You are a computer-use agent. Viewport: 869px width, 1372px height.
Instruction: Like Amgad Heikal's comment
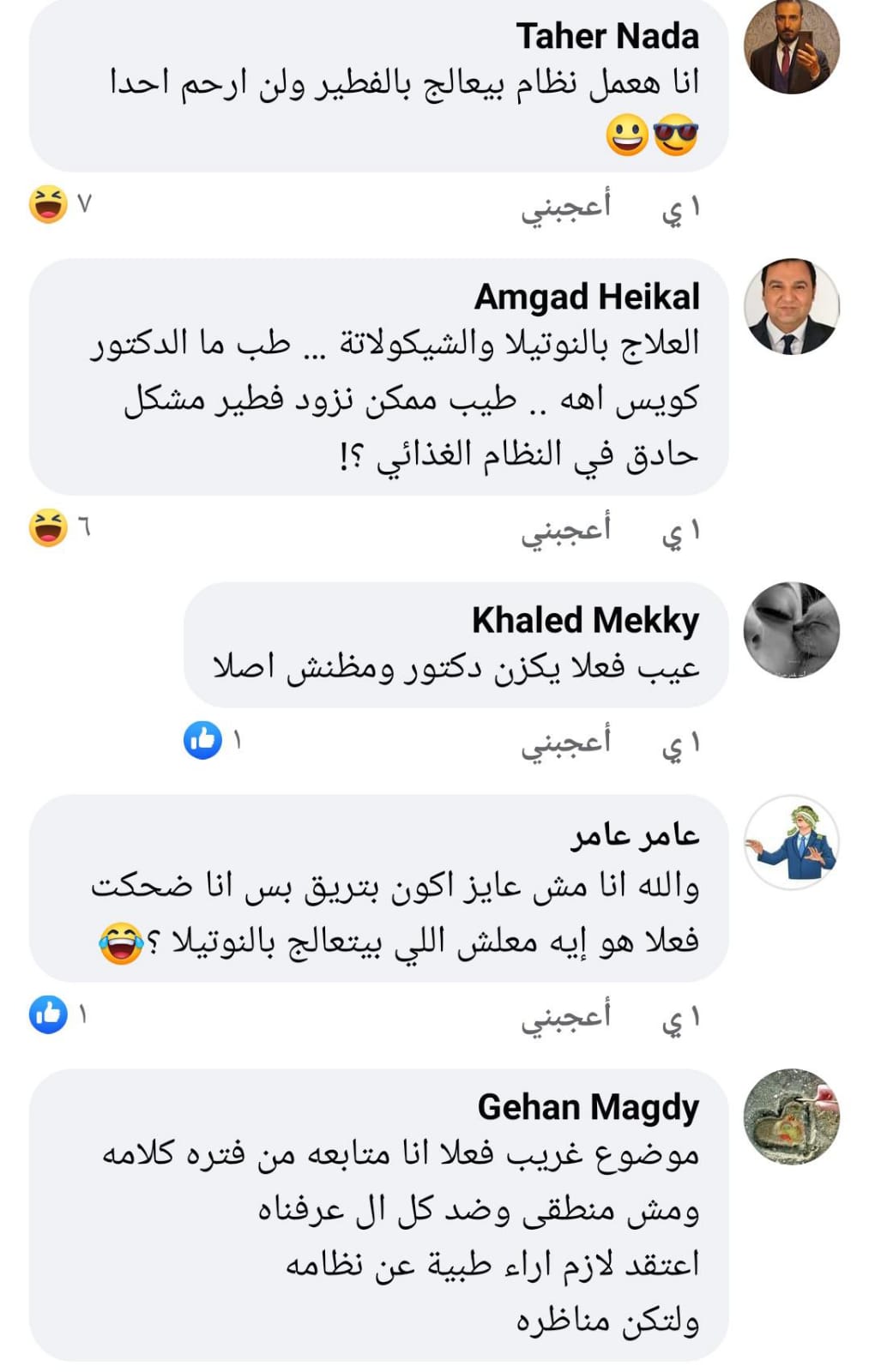[x=565, y=532]
